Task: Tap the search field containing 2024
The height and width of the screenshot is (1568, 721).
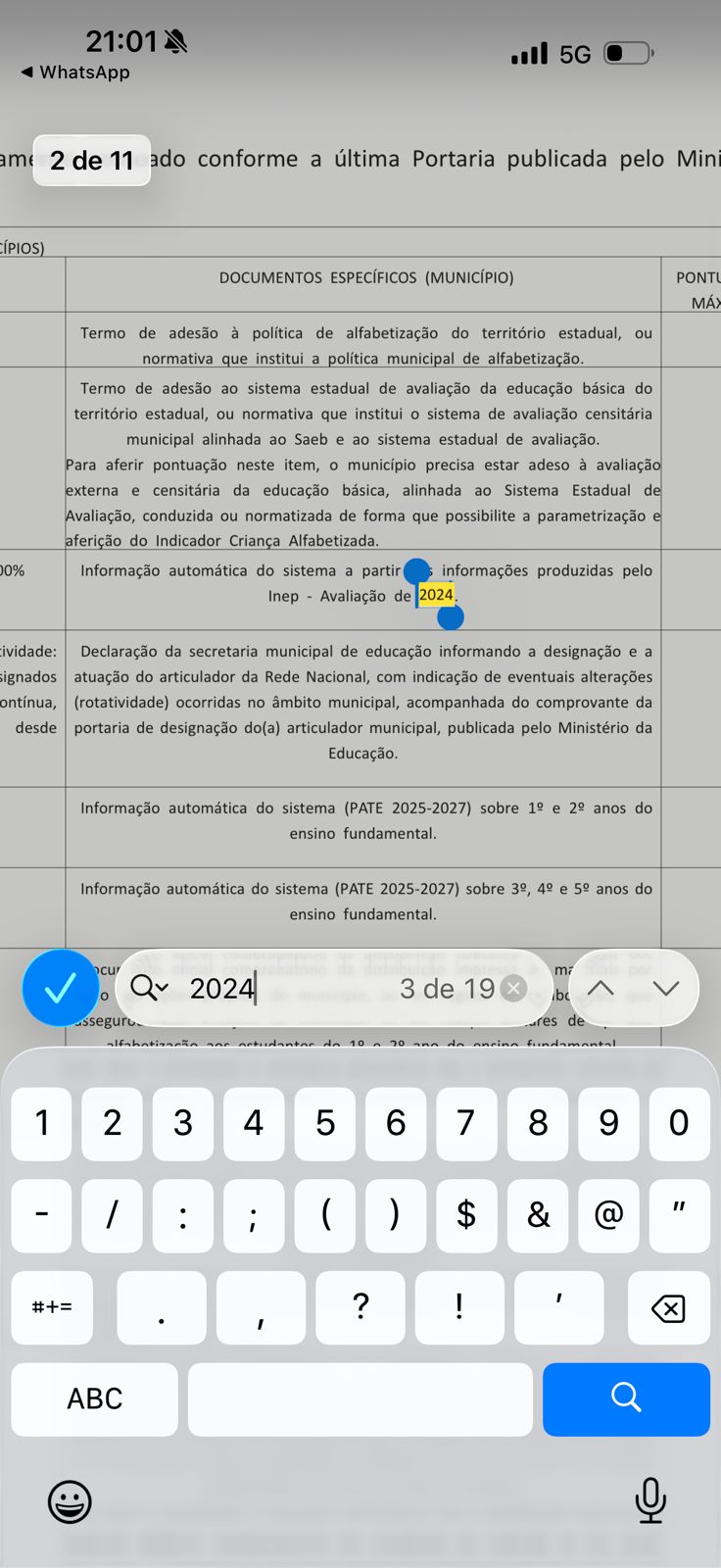Action: coord(294,988)
